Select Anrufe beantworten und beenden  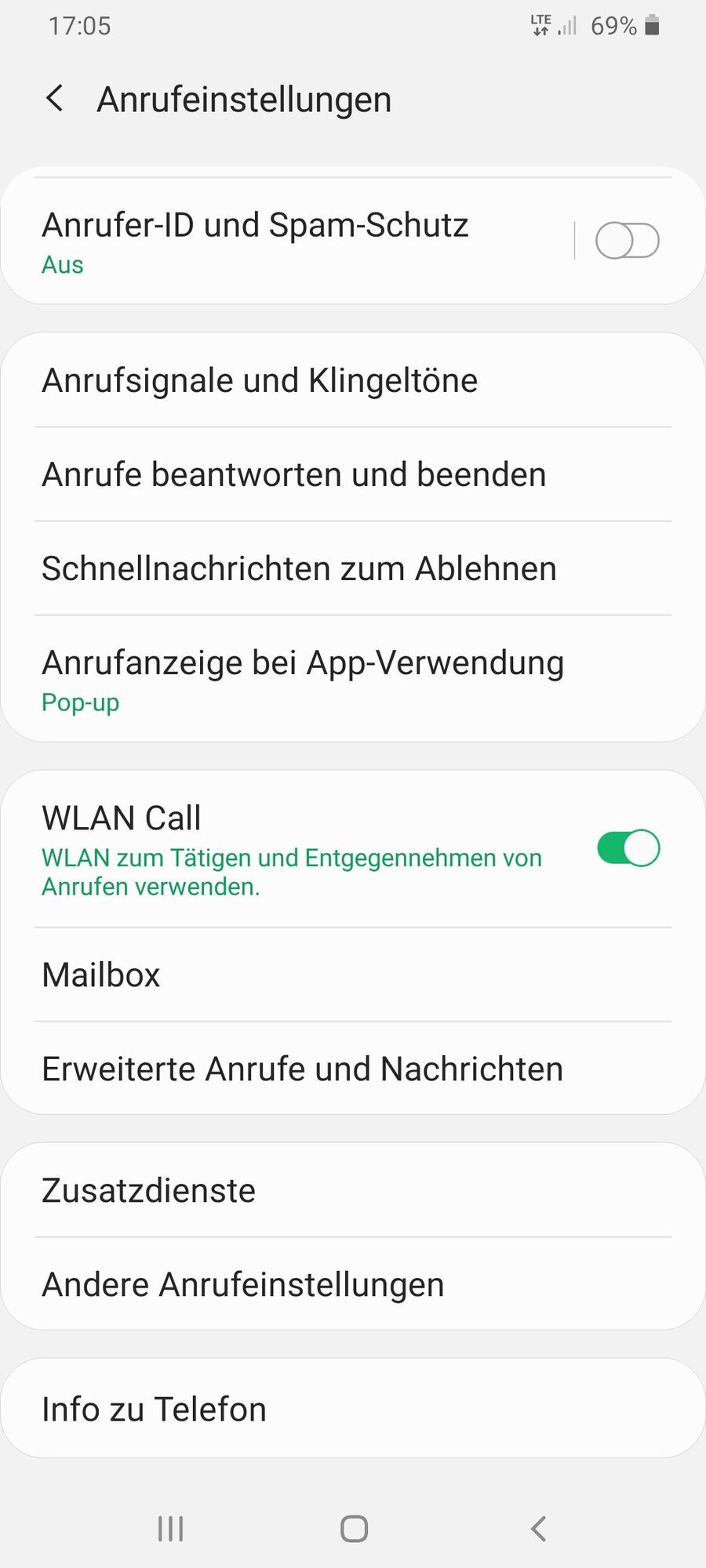353,475
